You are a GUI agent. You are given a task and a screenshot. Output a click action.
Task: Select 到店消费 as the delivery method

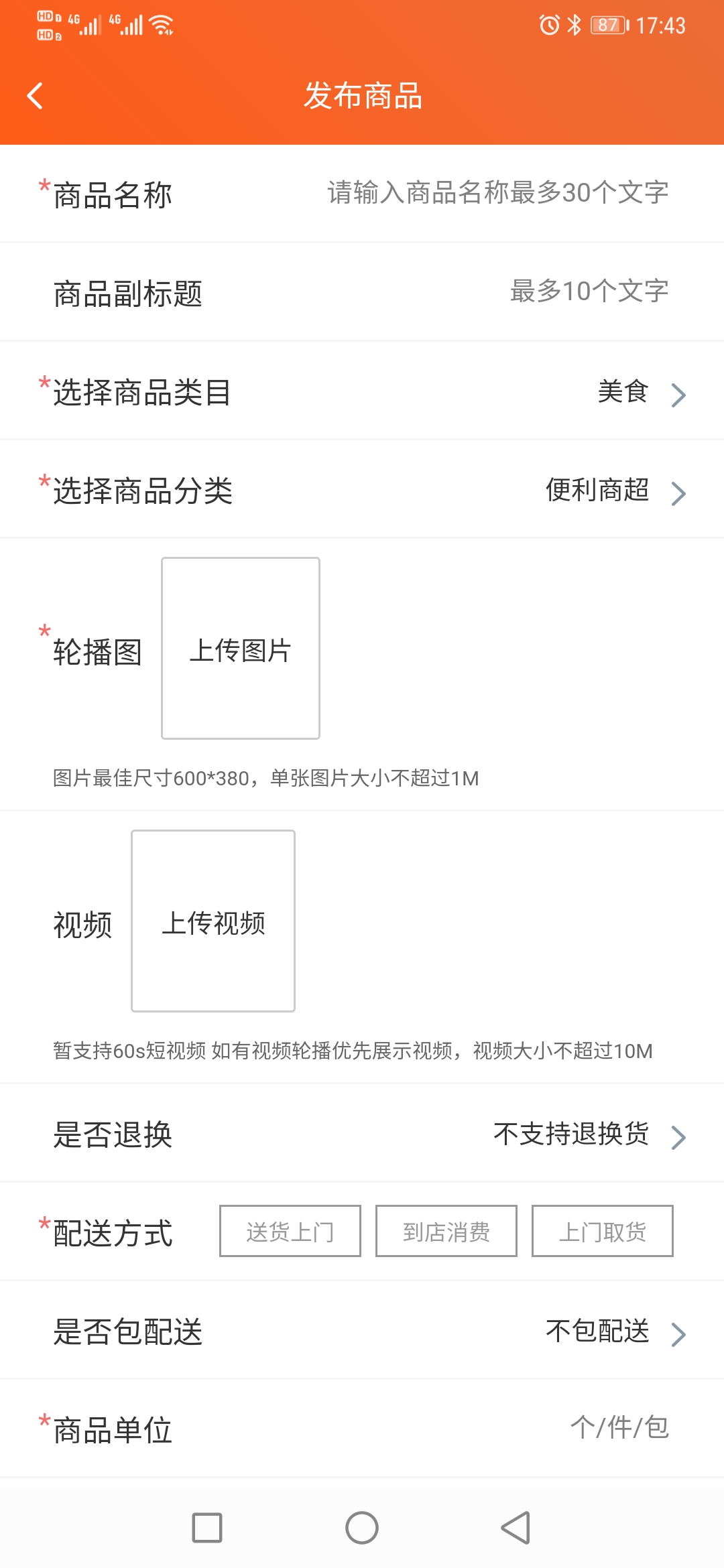coord(446,1230)
